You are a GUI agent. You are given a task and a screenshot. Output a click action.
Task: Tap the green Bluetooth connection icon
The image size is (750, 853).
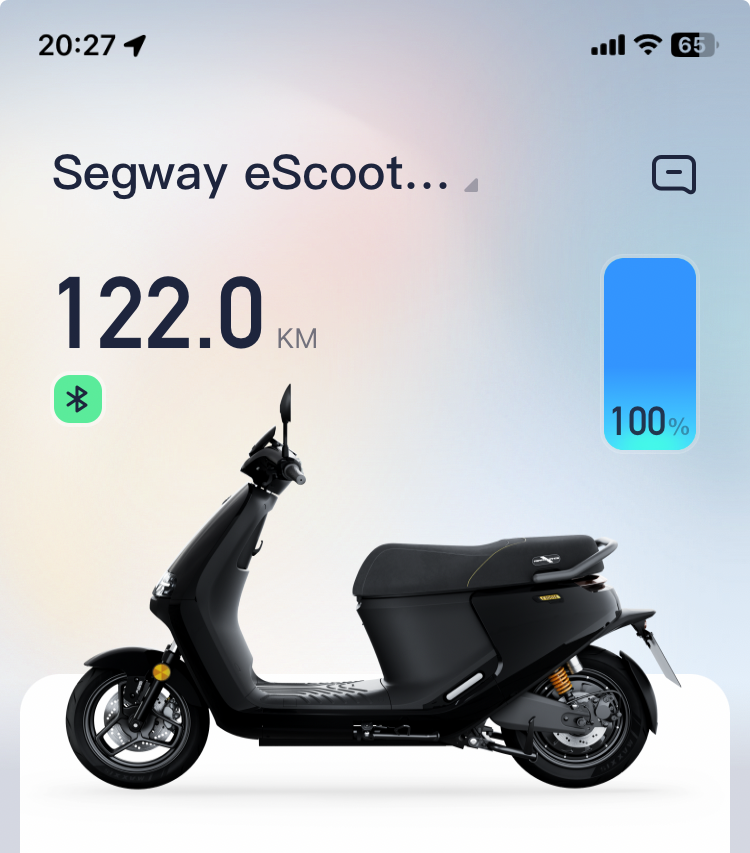point(78,399)
